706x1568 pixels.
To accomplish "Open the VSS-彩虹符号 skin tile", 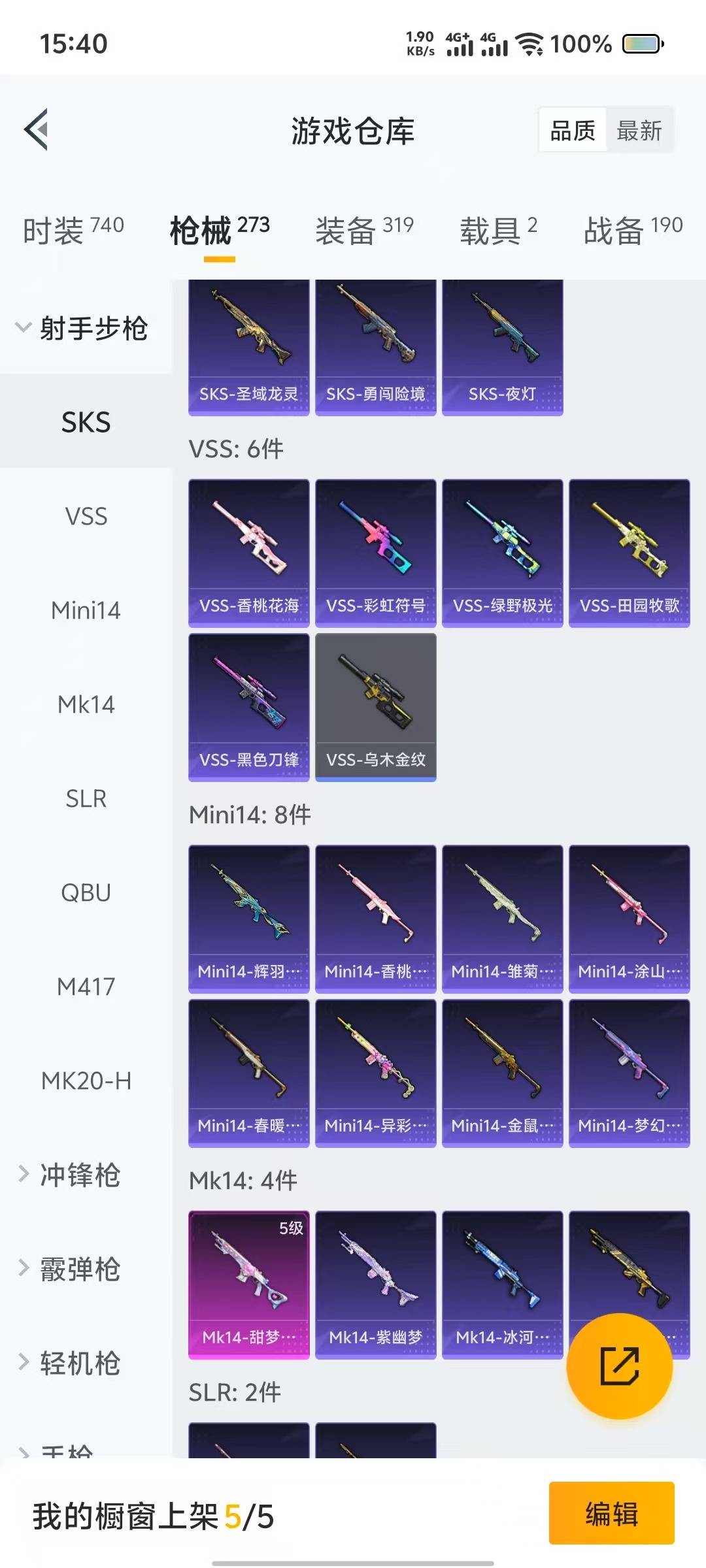I will pos(376,553).
